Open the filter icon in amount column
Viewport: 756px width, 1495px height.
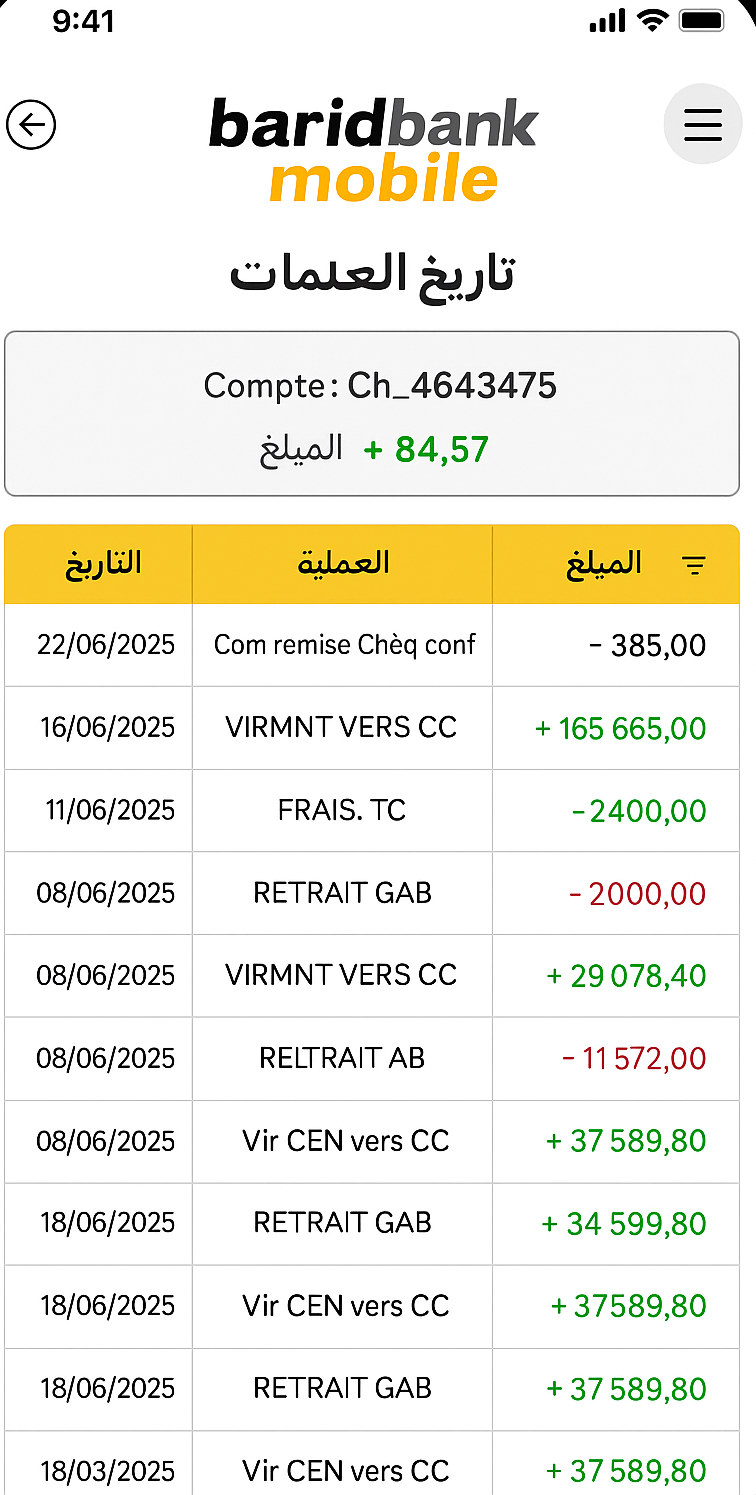point(693,566)
